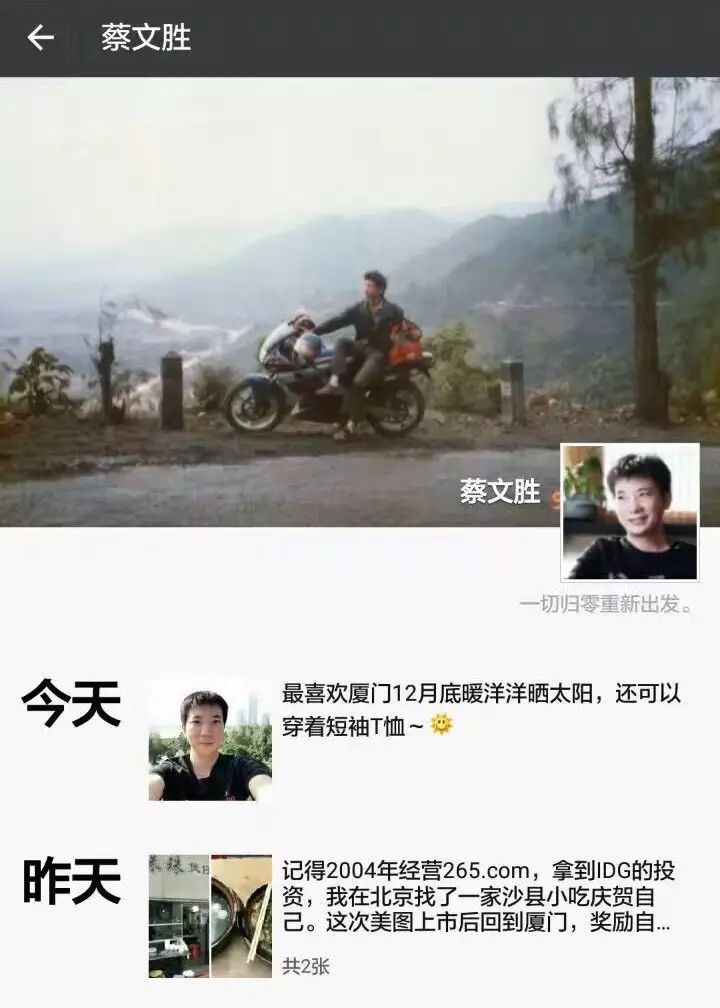The height and width of the screenshot is (1008, 720).
Task: Open 蔡文胜's profile avatar
Action: (x=629, y=511)
